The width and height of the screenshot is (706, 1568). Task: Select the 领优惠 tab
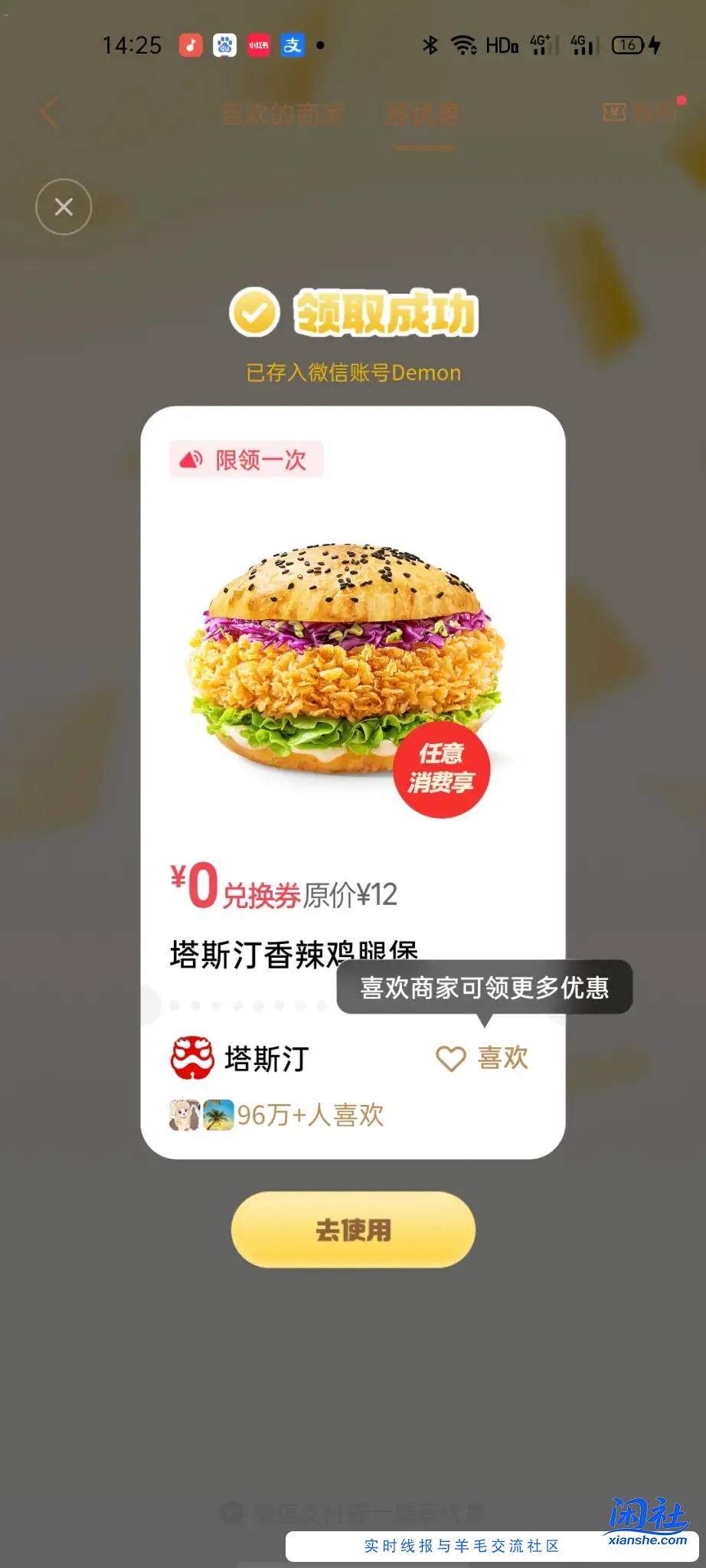pos(423,113)
